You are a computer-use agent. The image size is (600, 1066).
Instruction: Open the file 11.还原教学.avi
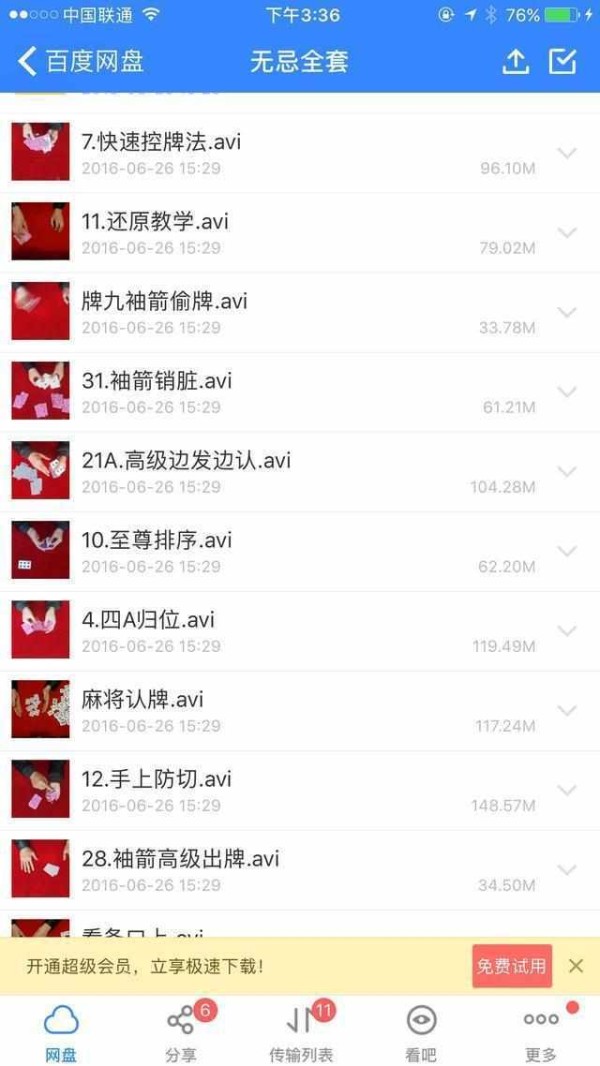click(154, 222)
